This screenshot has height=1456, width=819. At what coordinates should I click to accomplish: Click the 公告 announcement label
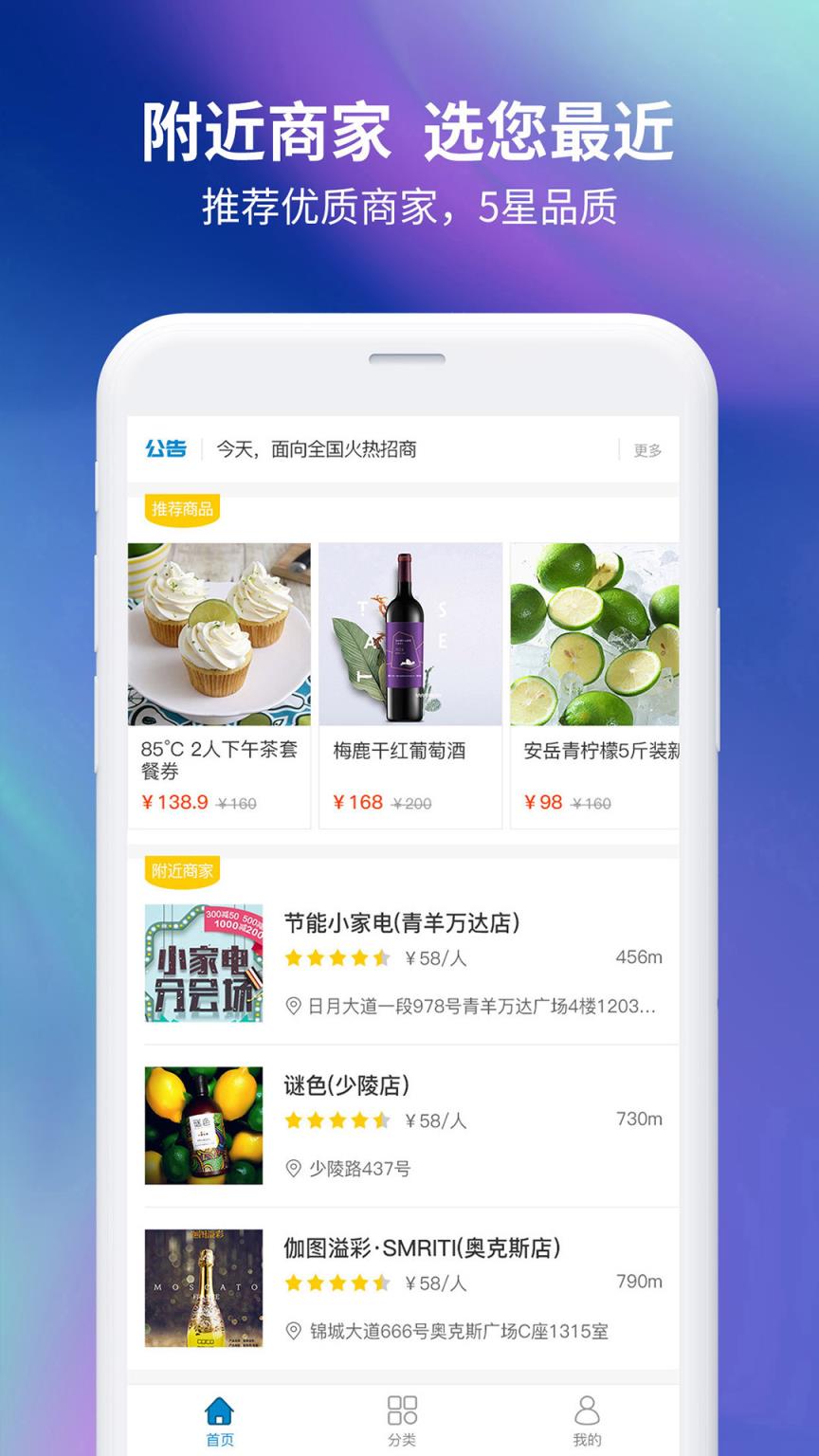point(166,447)
